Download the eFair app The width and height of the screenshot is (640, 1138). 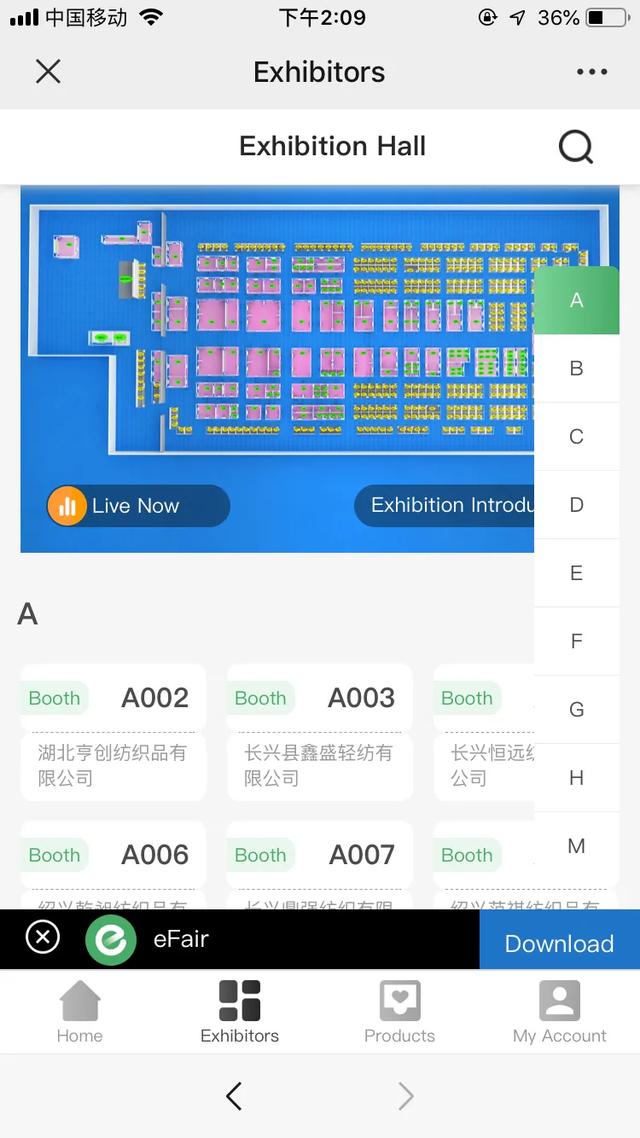point(559,943)
